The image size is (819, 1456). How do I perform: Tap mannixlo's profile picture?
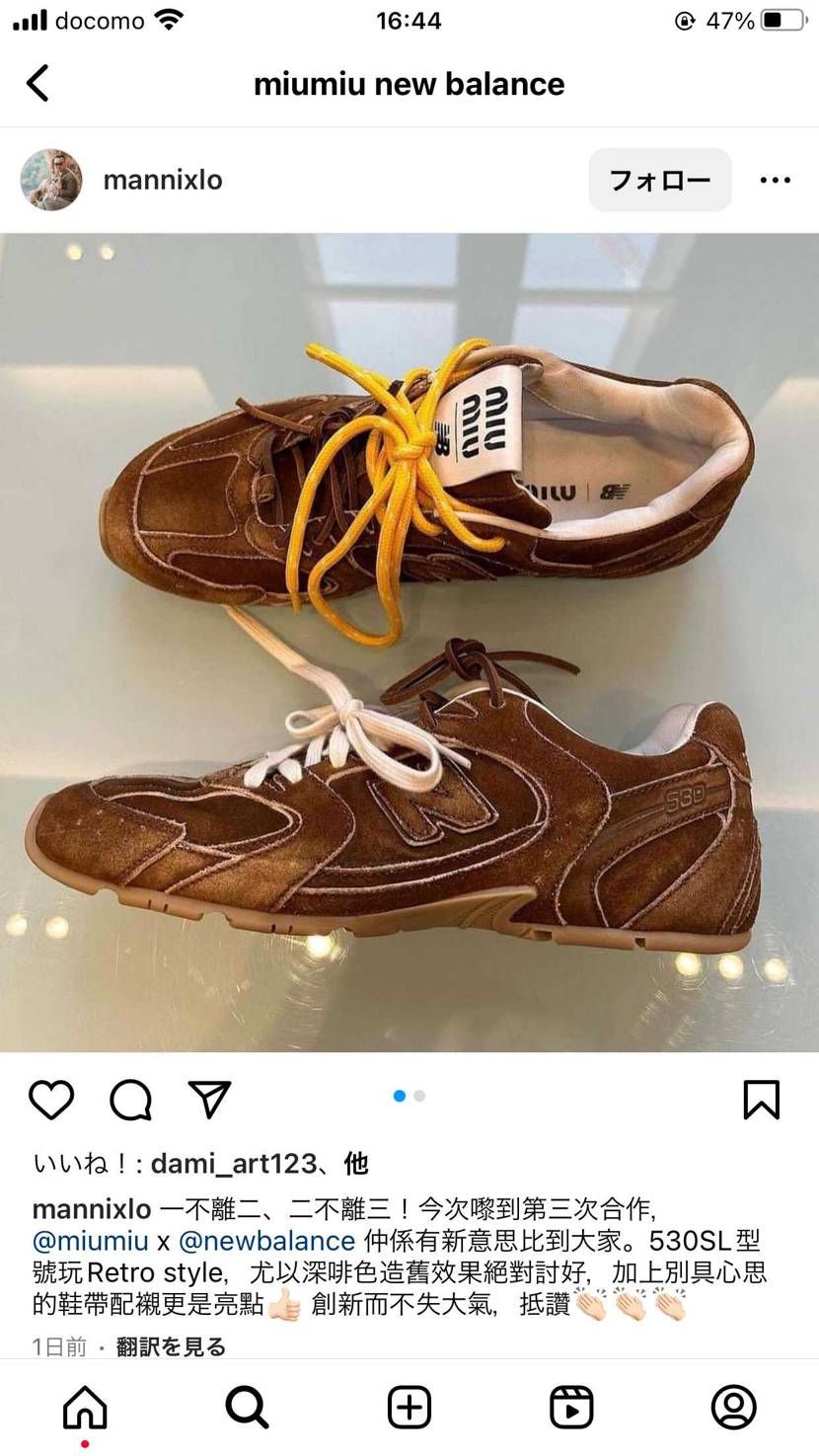tap(51, 180)
